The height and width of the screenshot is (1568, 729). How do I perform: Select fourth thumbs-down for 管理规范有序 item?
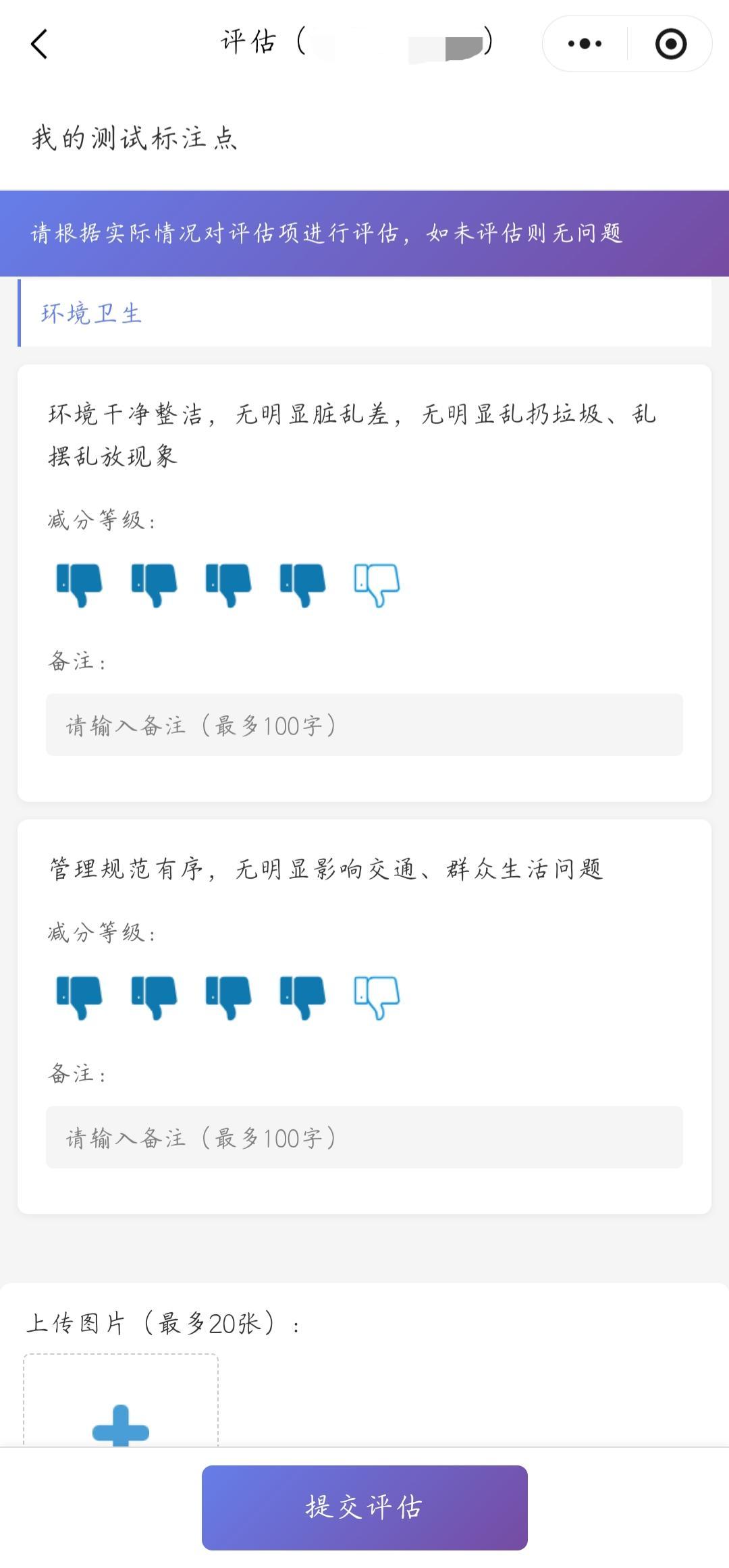[x=302, y=997]
